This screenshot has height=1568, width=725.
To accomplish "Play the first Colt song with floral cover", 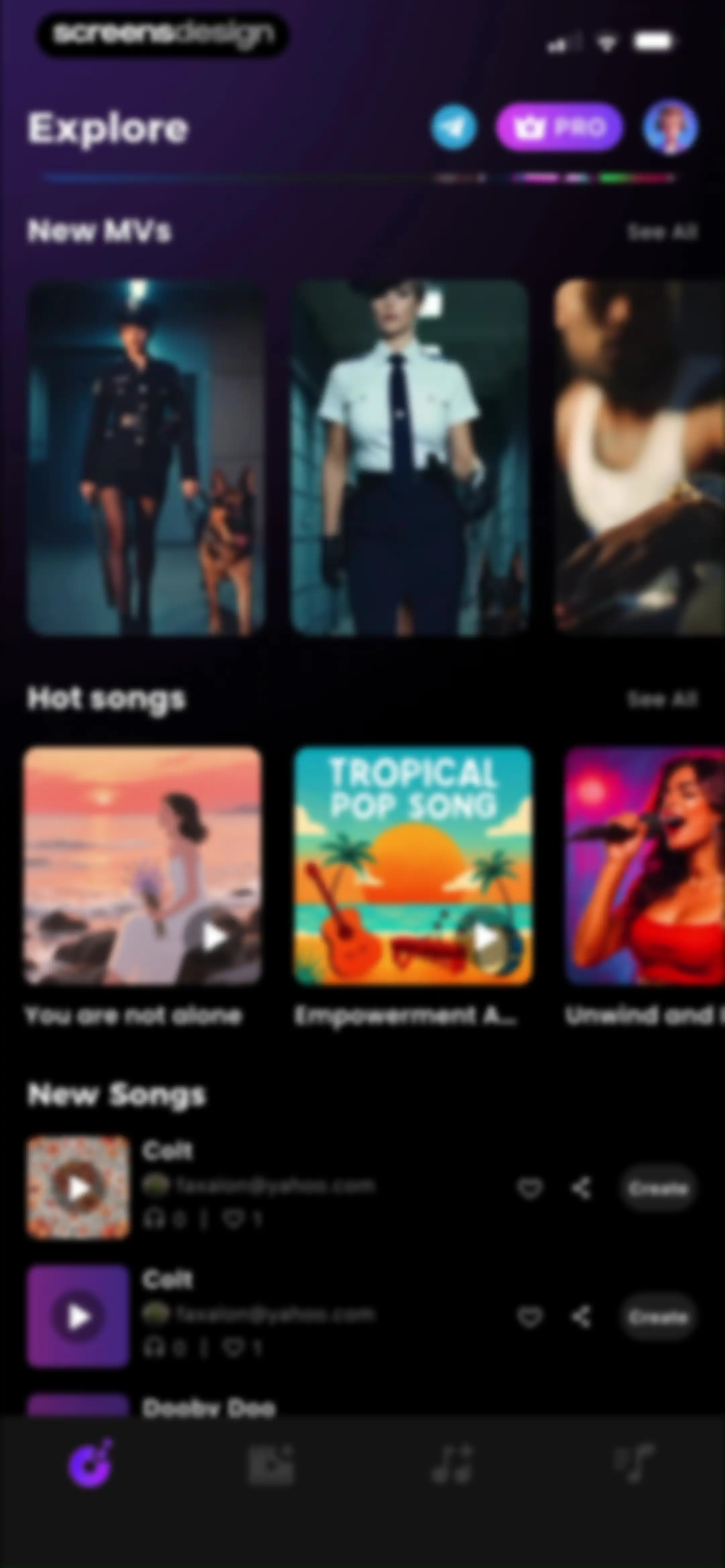I will point(78,1188).
